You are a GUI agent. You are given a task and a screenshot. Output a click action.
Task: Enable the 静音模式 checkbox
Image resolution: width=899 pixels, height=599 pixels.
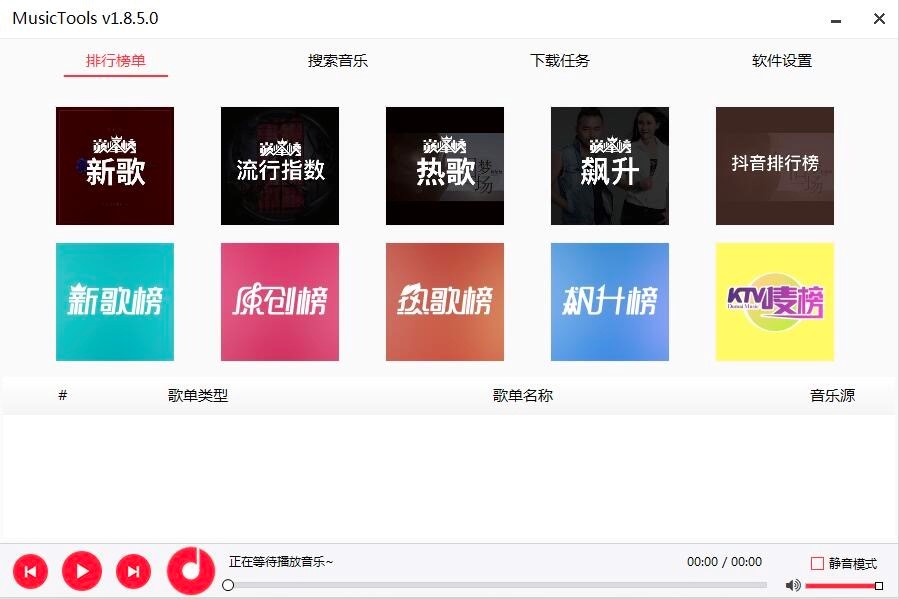pos(817,564)
